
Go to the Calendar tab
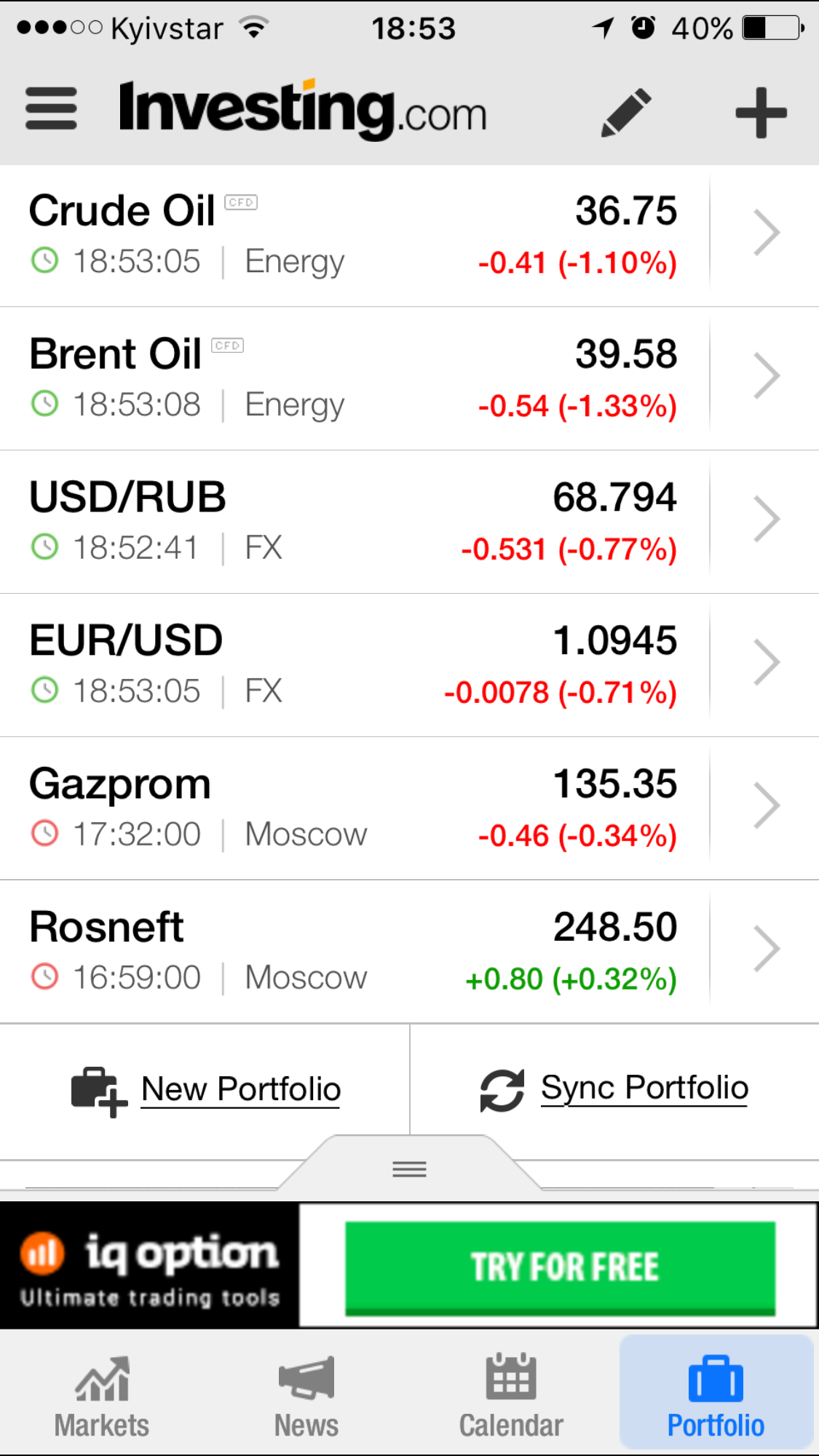pos(511,1397)
